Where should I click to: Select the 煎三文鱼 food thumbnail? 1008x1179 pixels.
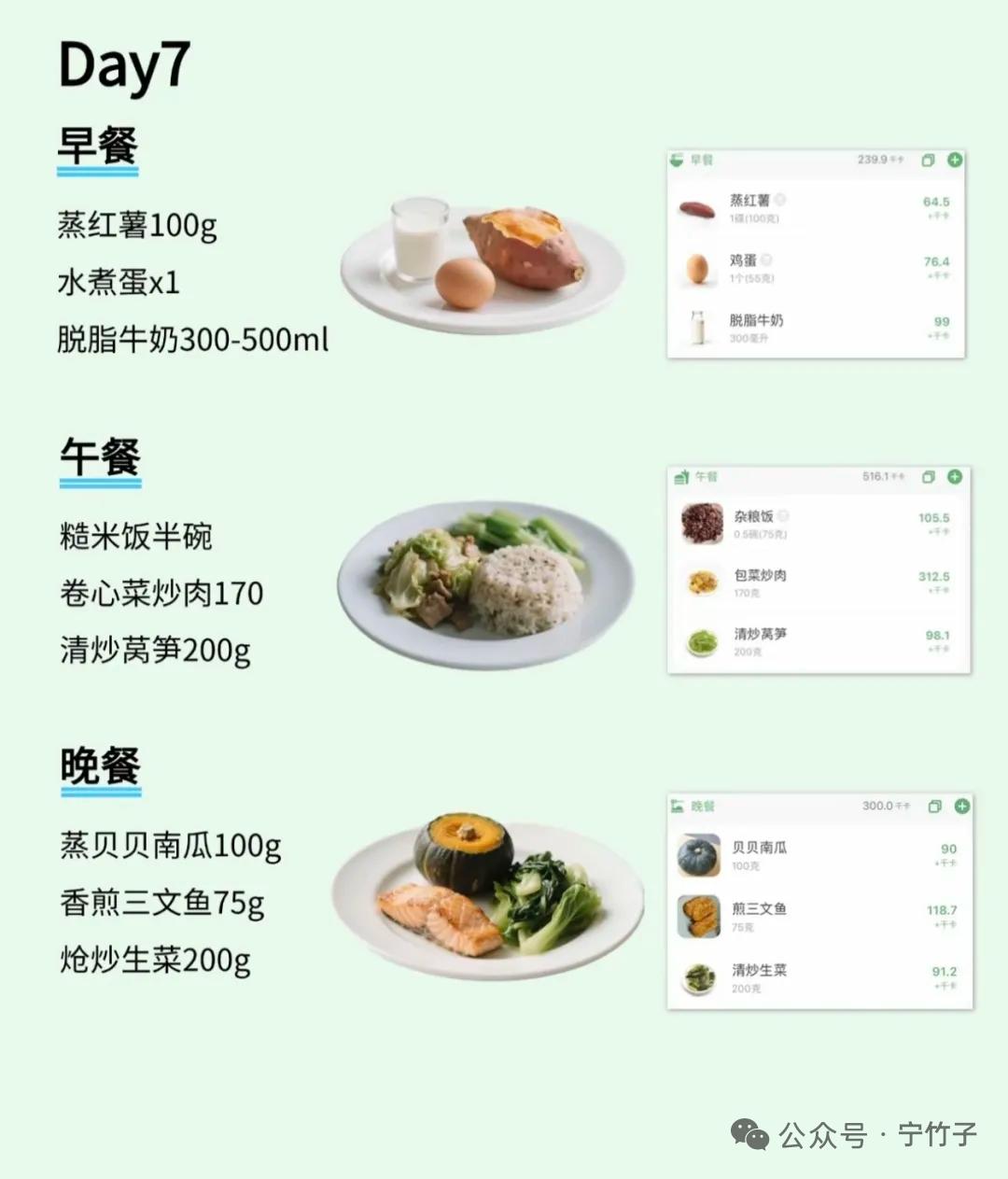click(x=698, y=917)
